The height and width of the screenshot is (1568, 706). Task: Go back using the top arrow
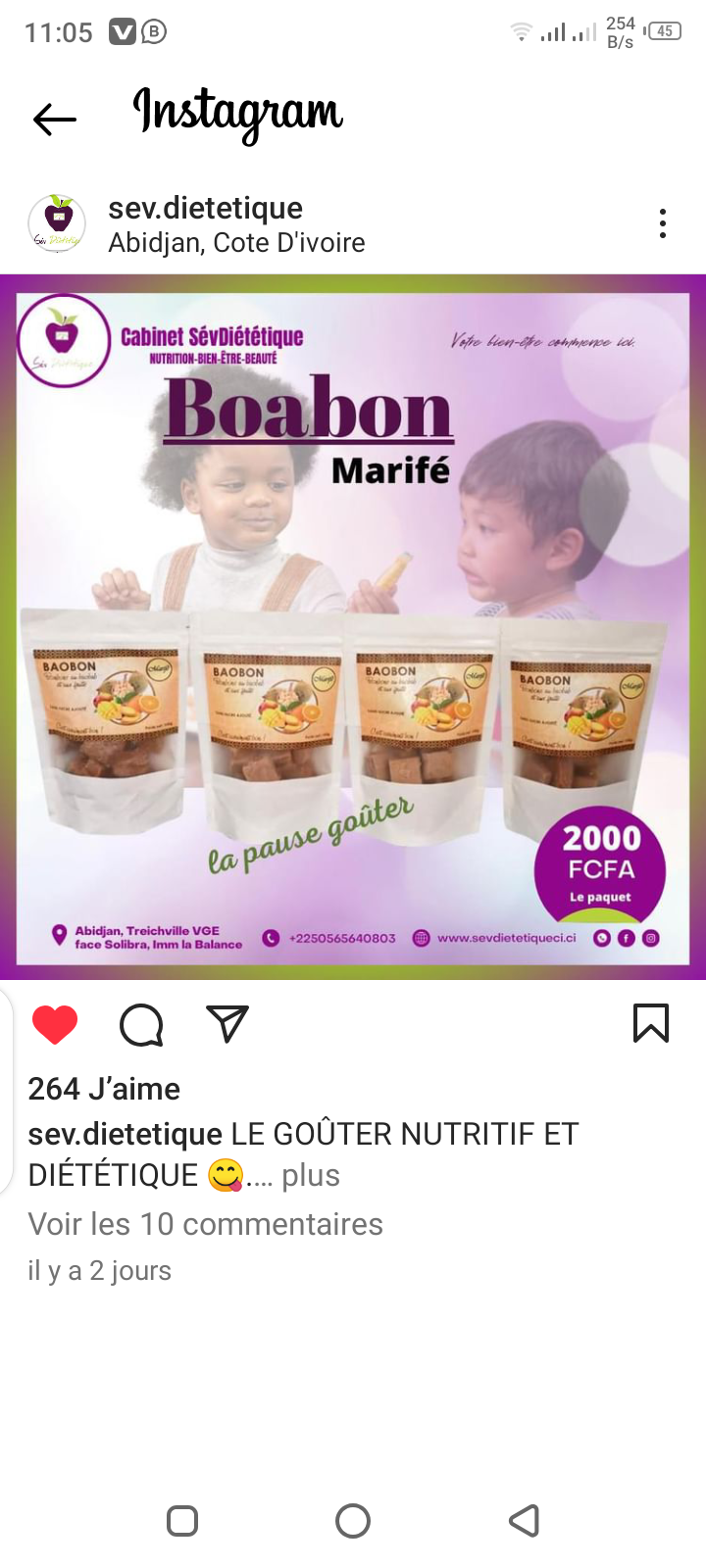tap(55, 120)
